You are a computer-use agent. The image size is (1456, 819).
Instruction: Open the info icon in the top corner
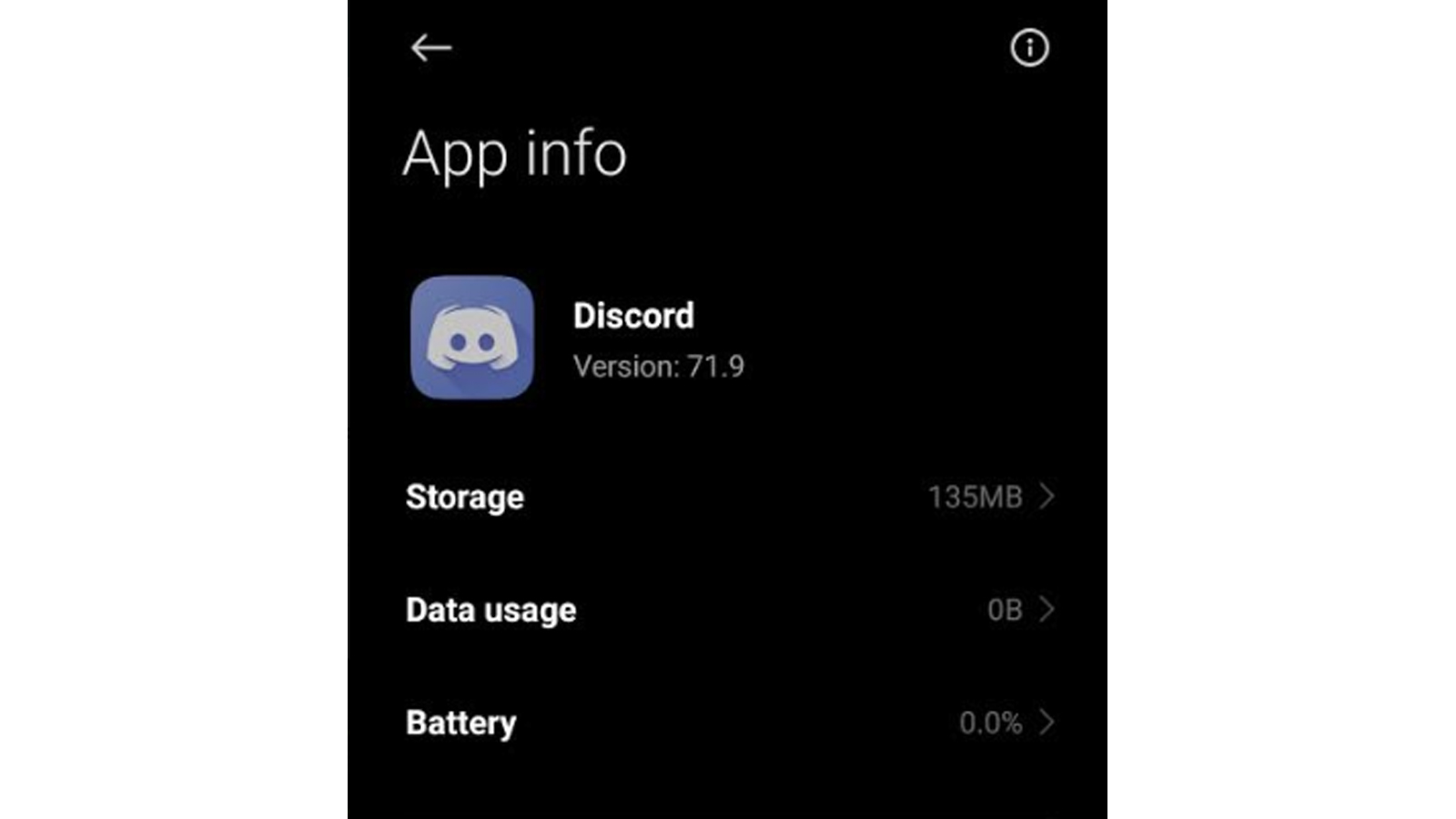coord(1029,47)
